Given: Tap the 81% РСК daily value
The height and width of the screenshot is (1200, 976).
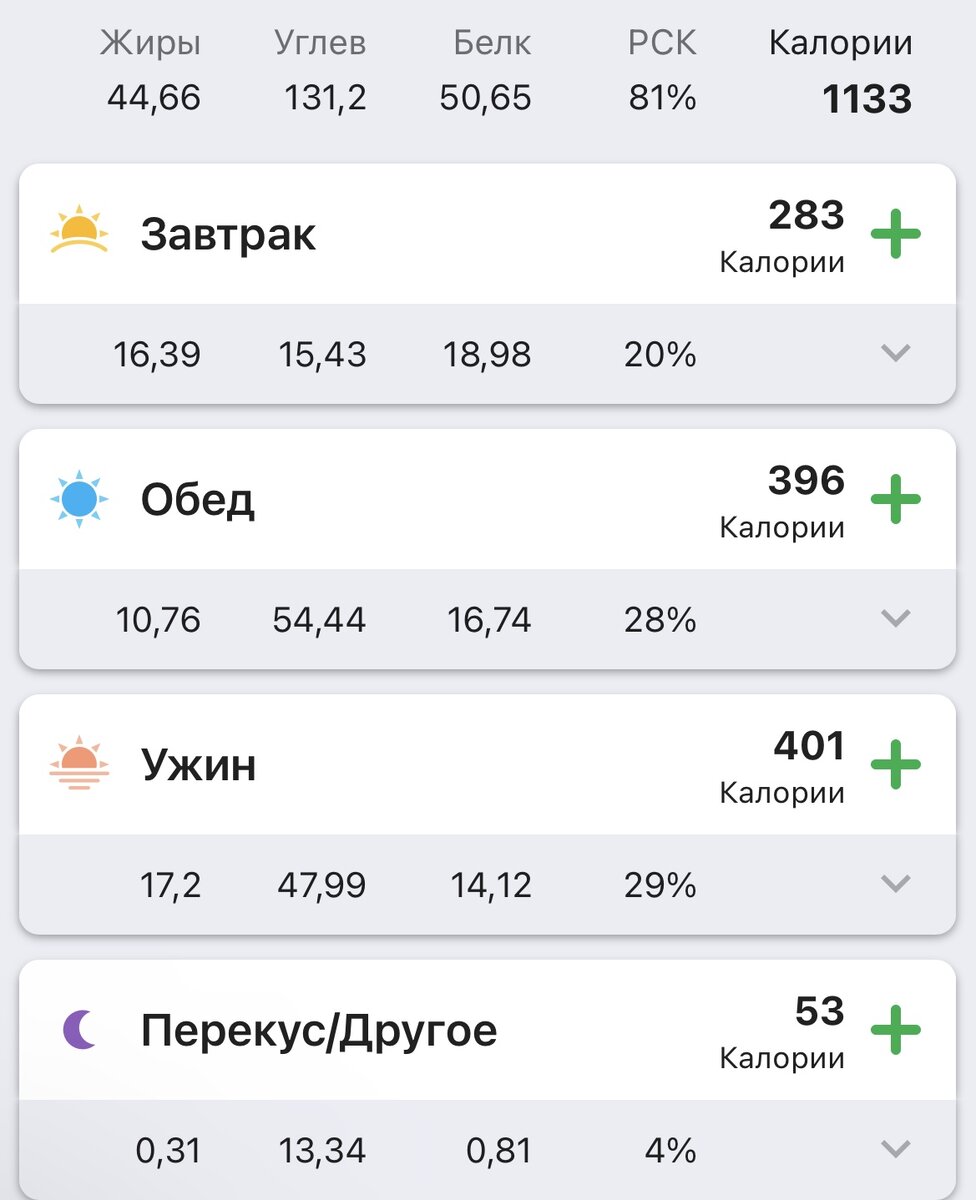Looking at the screenshot, I should coord(661,97).
